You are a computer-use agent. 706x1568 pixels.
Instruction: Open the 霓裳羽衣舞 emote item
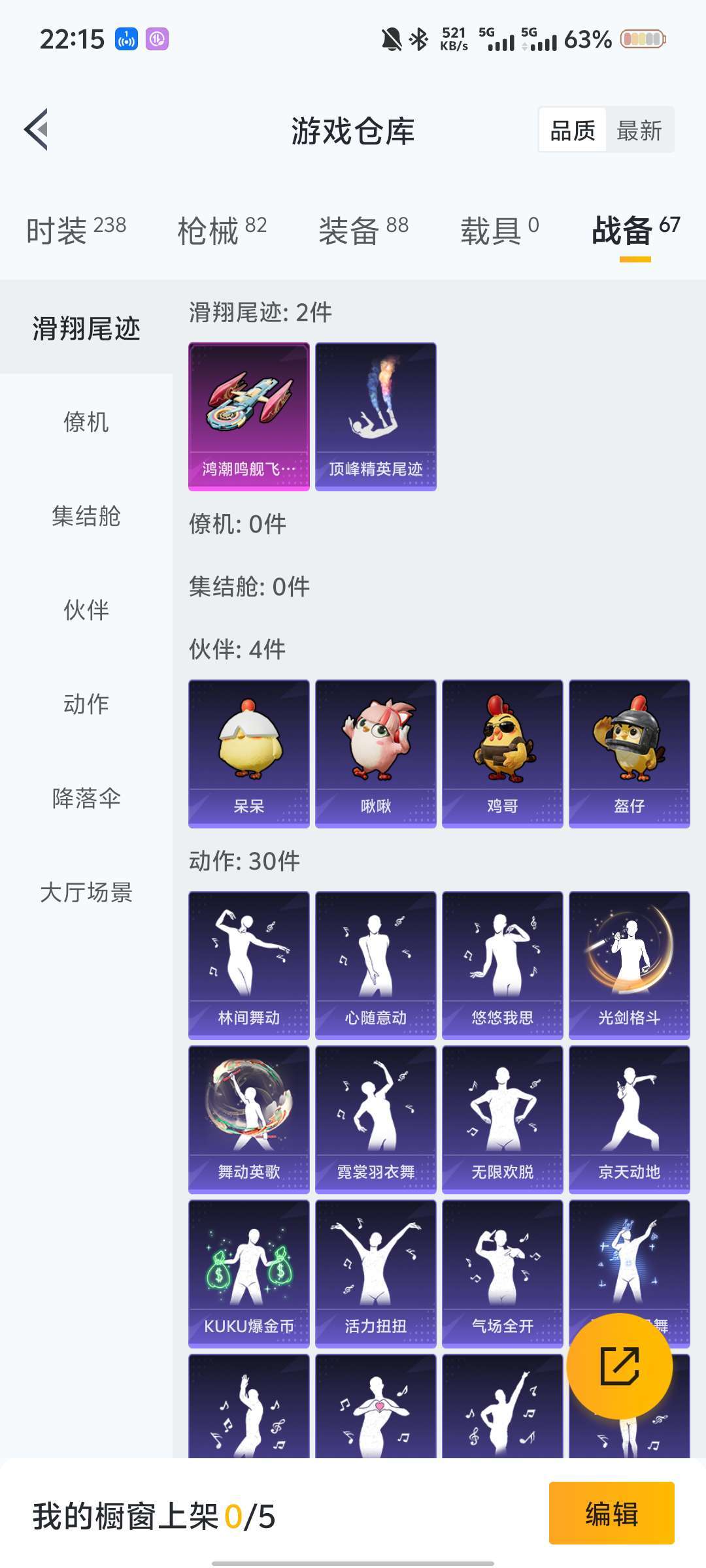(375, 1119)
